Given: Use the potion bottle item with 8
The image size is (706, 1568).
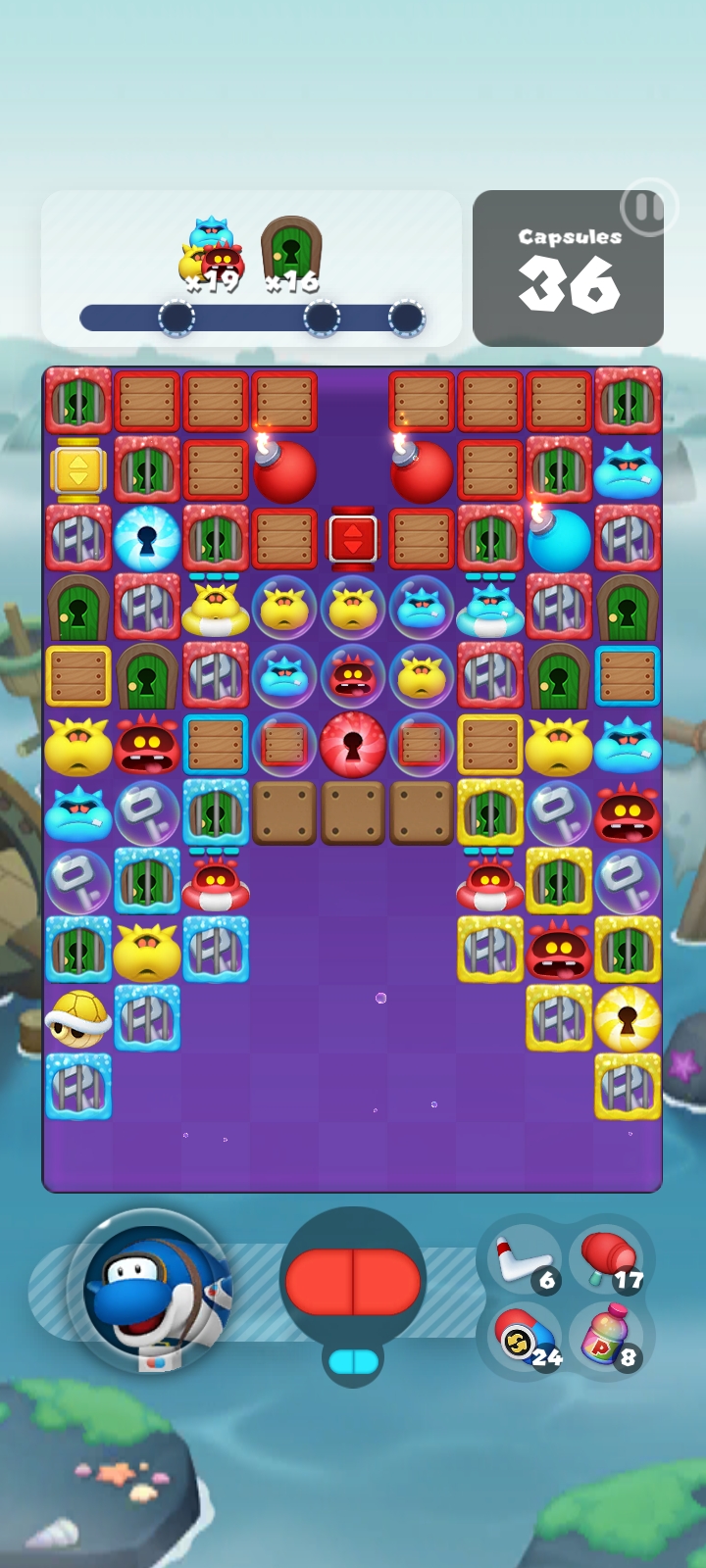Looking at the screenshot, I should 608,1337.
